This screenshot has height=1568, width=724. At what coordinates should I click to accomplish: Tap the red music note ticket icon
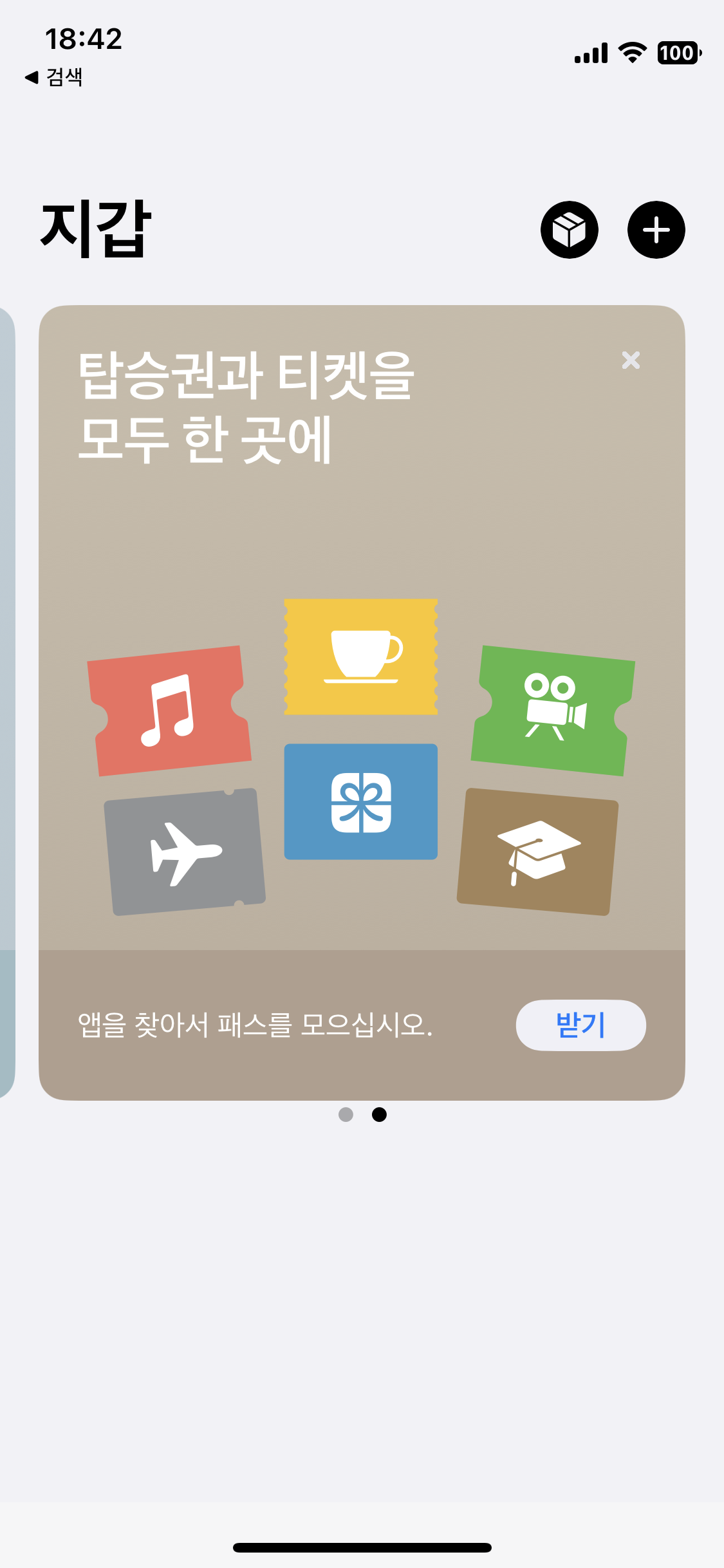pyautogui.click(x=169, y=708)
